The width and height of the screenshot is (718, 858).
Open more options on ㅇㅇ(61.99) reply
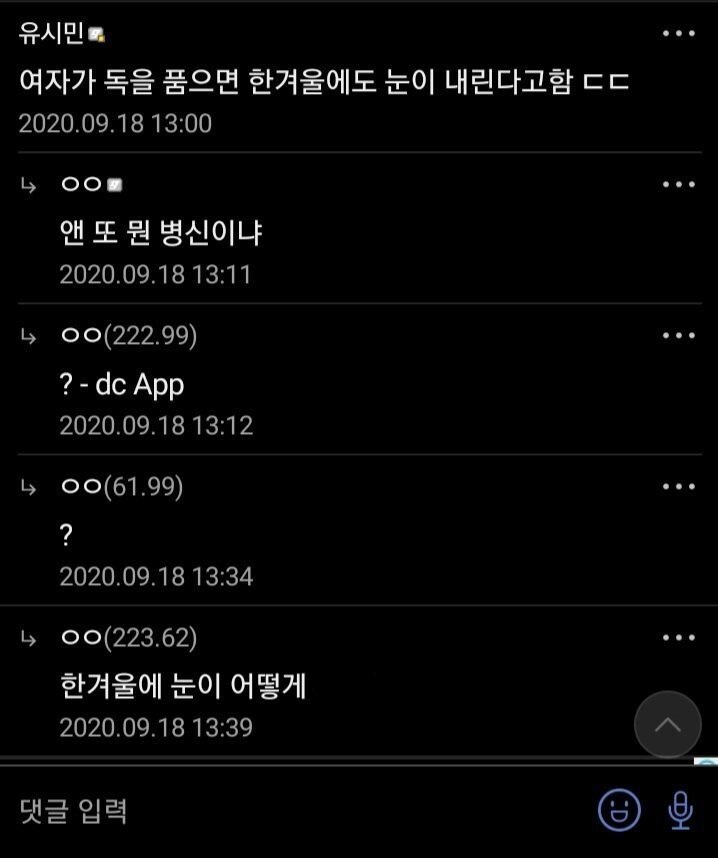678,486
